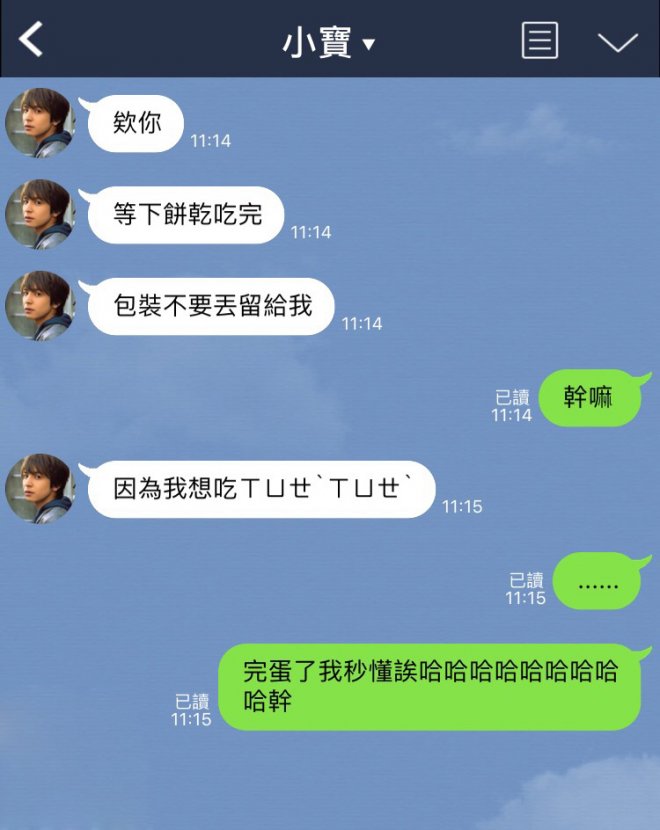Open the chat options chevron menu
660x830 pixels.
[x=617, y=42]
